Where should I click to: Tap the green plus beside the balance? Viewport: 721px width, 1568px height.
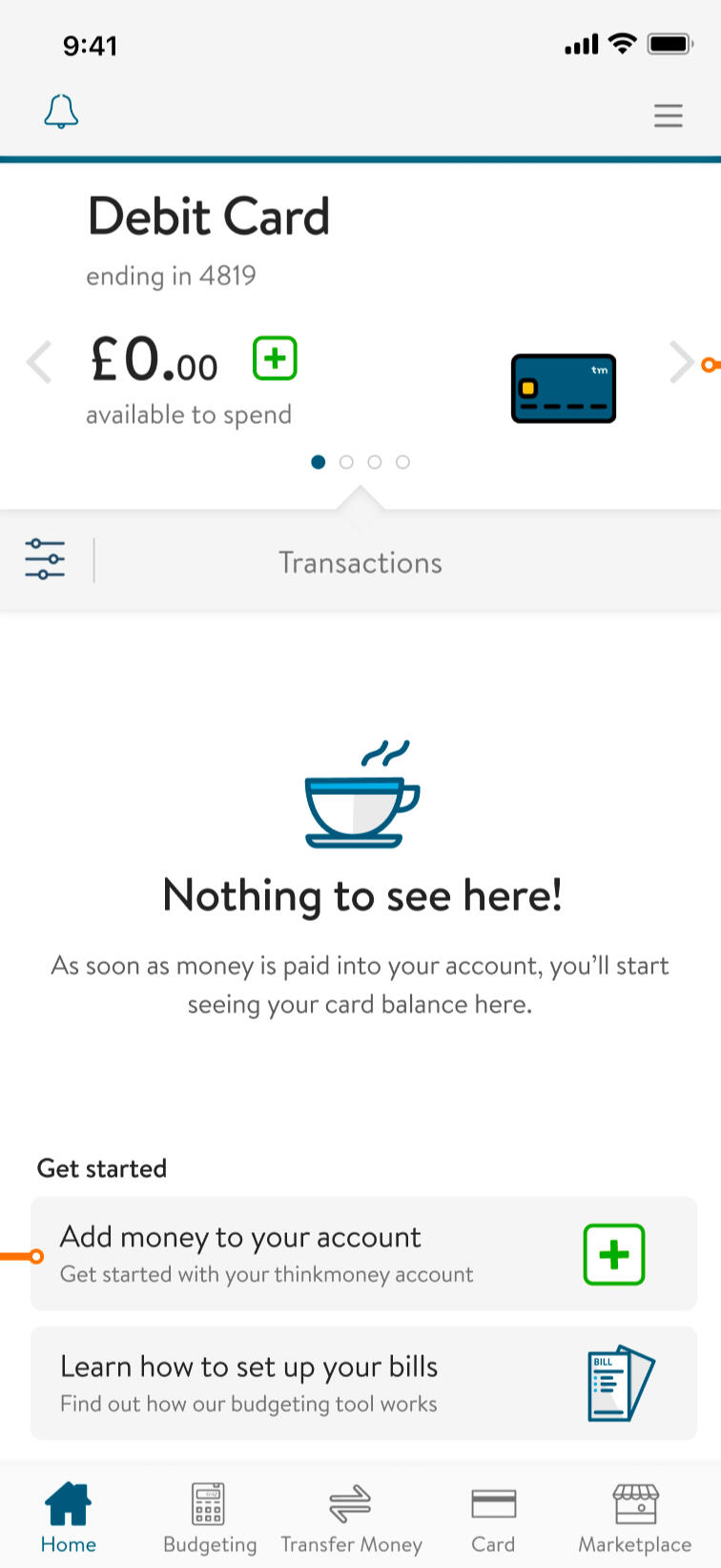pos(275,359)
